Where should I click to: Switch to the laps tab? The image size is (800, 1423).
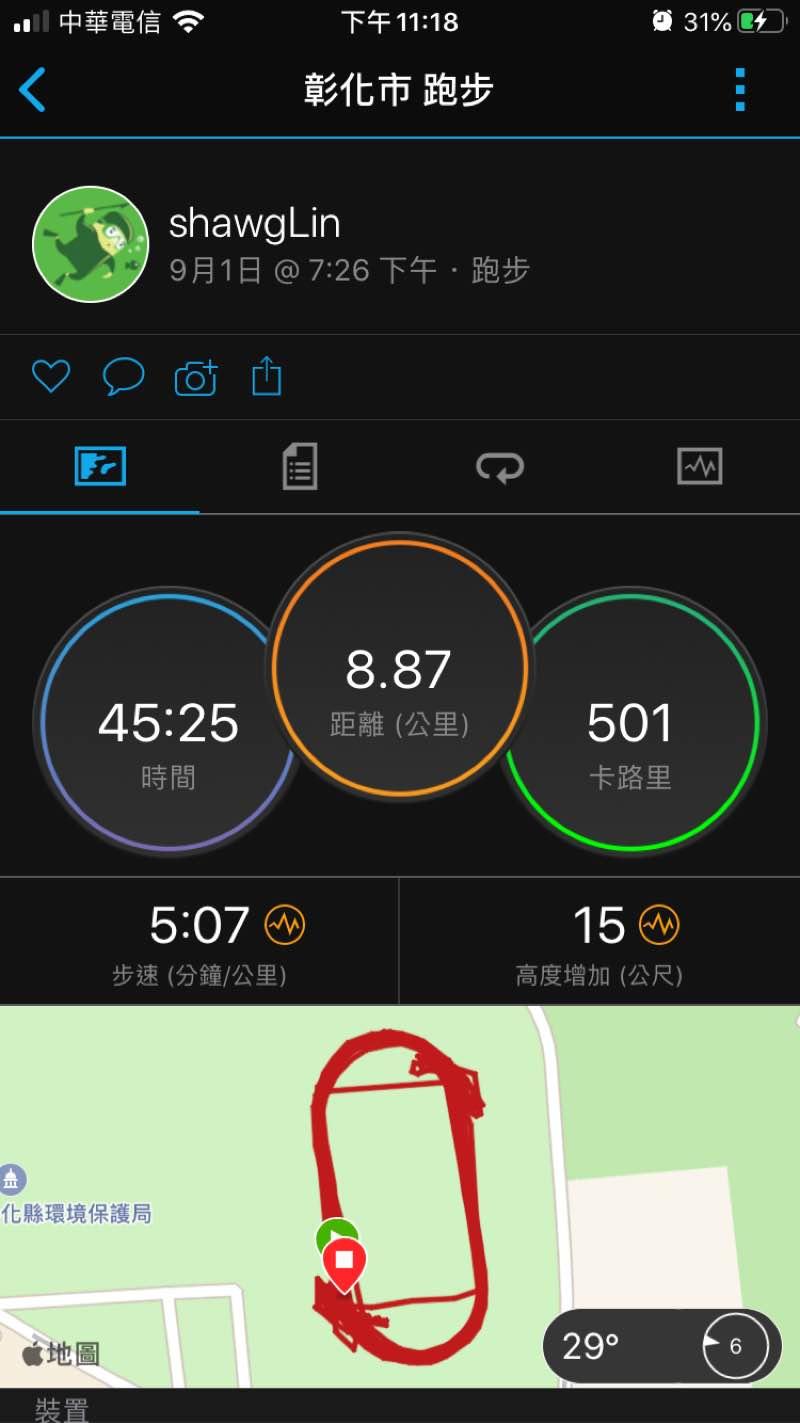pyautogui.click(x=500, y=466)
